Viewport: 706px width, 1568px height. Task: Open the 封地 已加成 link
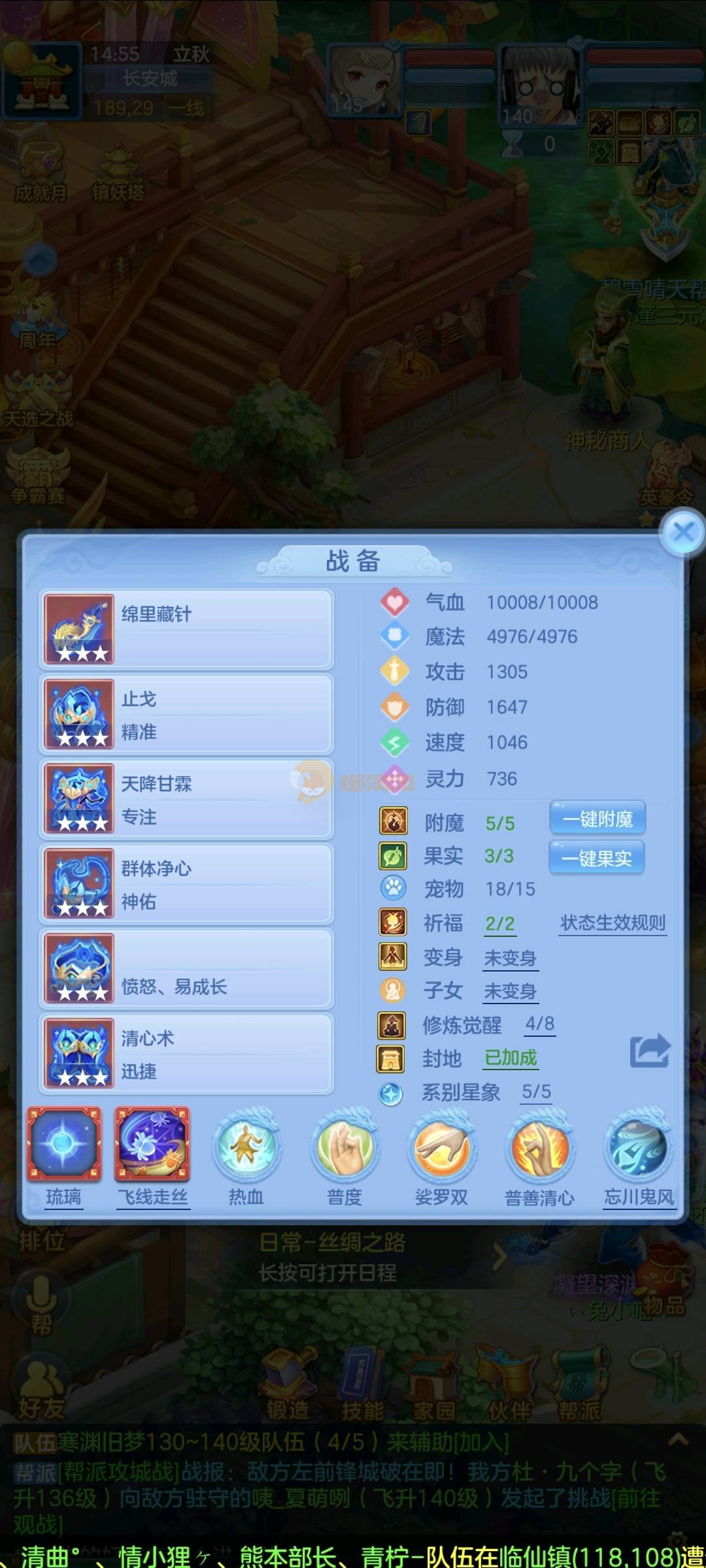(x=511, y=1058)
